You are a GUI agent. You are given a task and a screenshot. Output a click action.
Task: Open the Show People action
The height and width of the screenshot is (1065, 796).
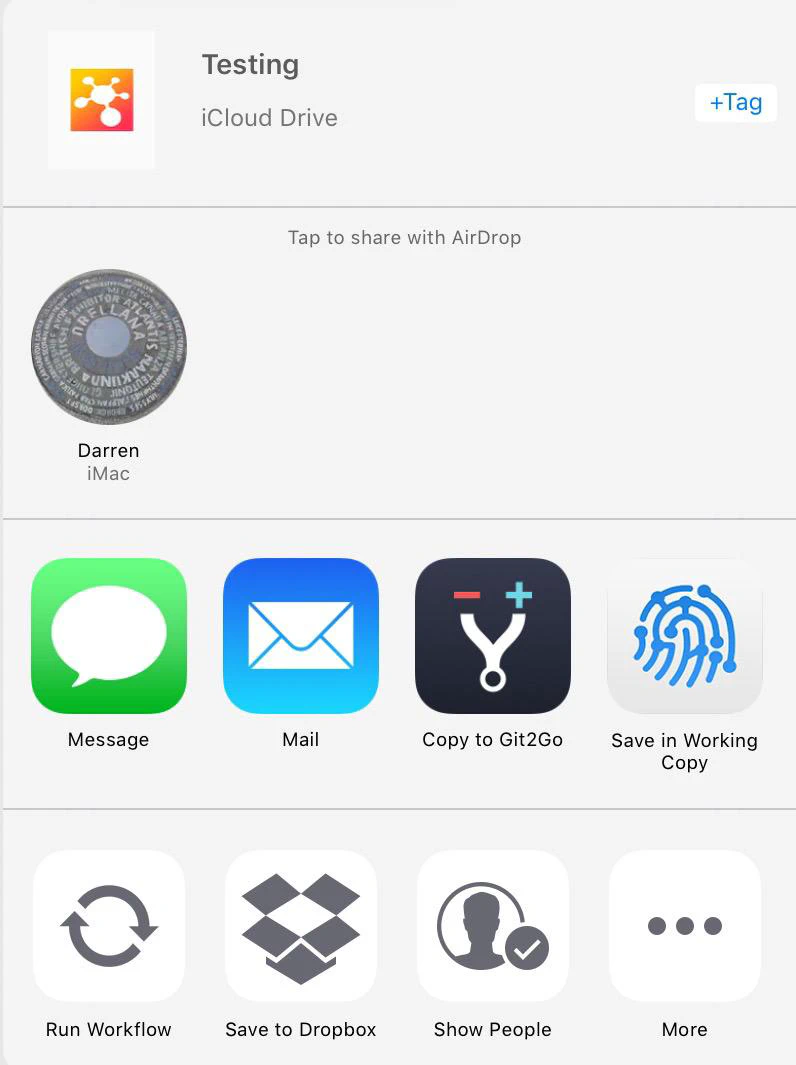pos(492,926)
